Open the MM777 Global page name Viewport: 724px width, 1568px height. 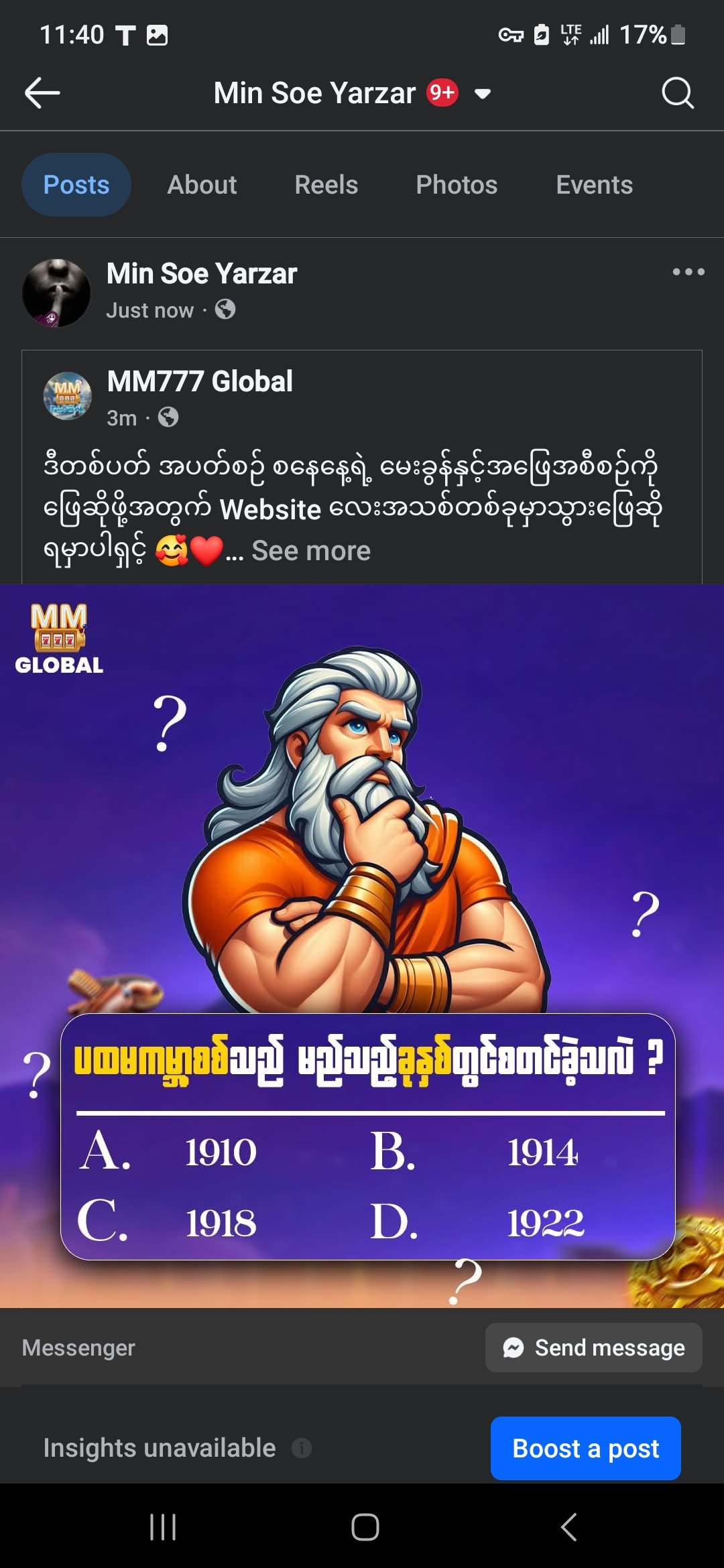(200, 381)
